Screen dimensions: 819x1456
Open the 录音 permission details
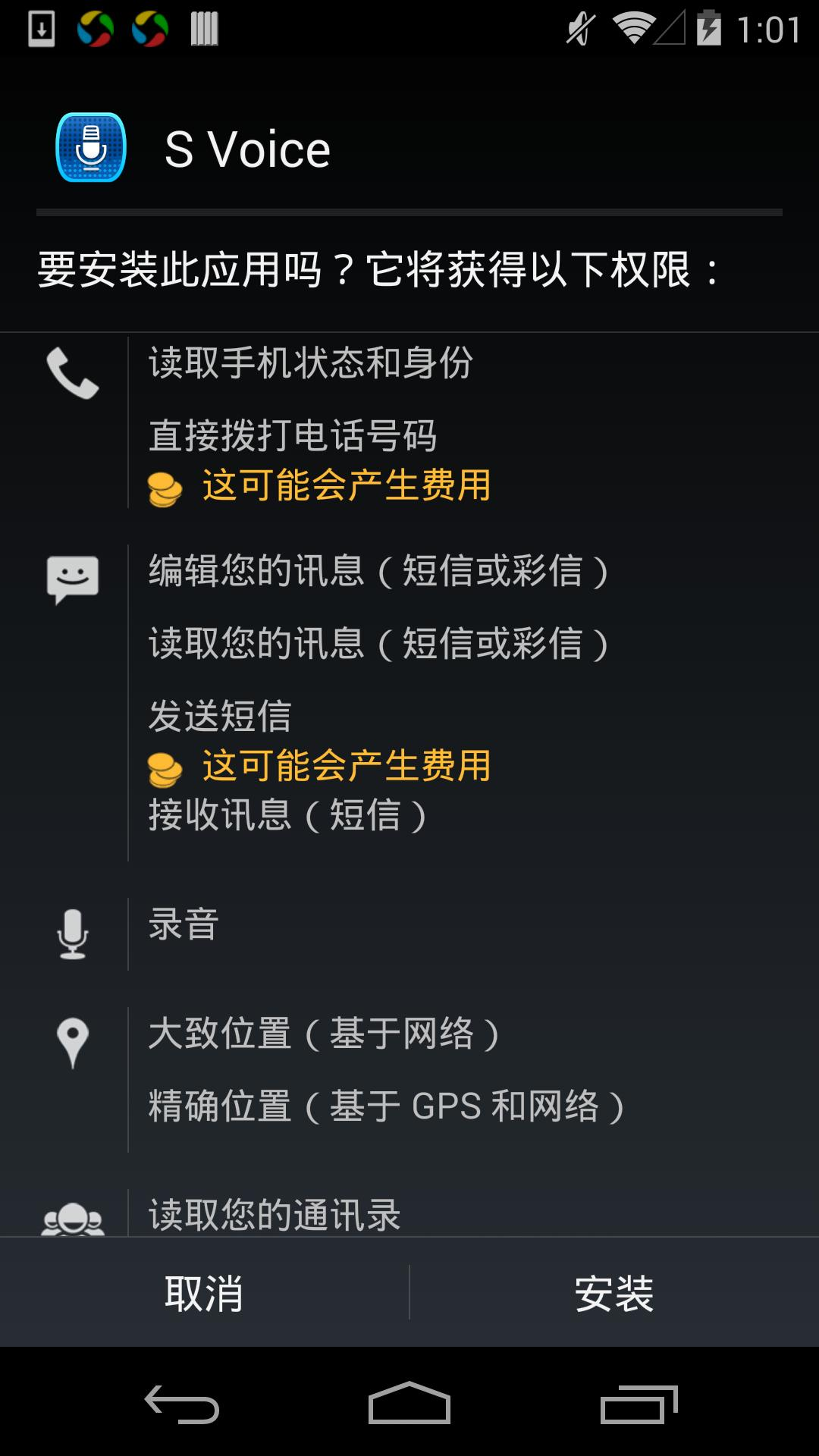pos(184,925)
